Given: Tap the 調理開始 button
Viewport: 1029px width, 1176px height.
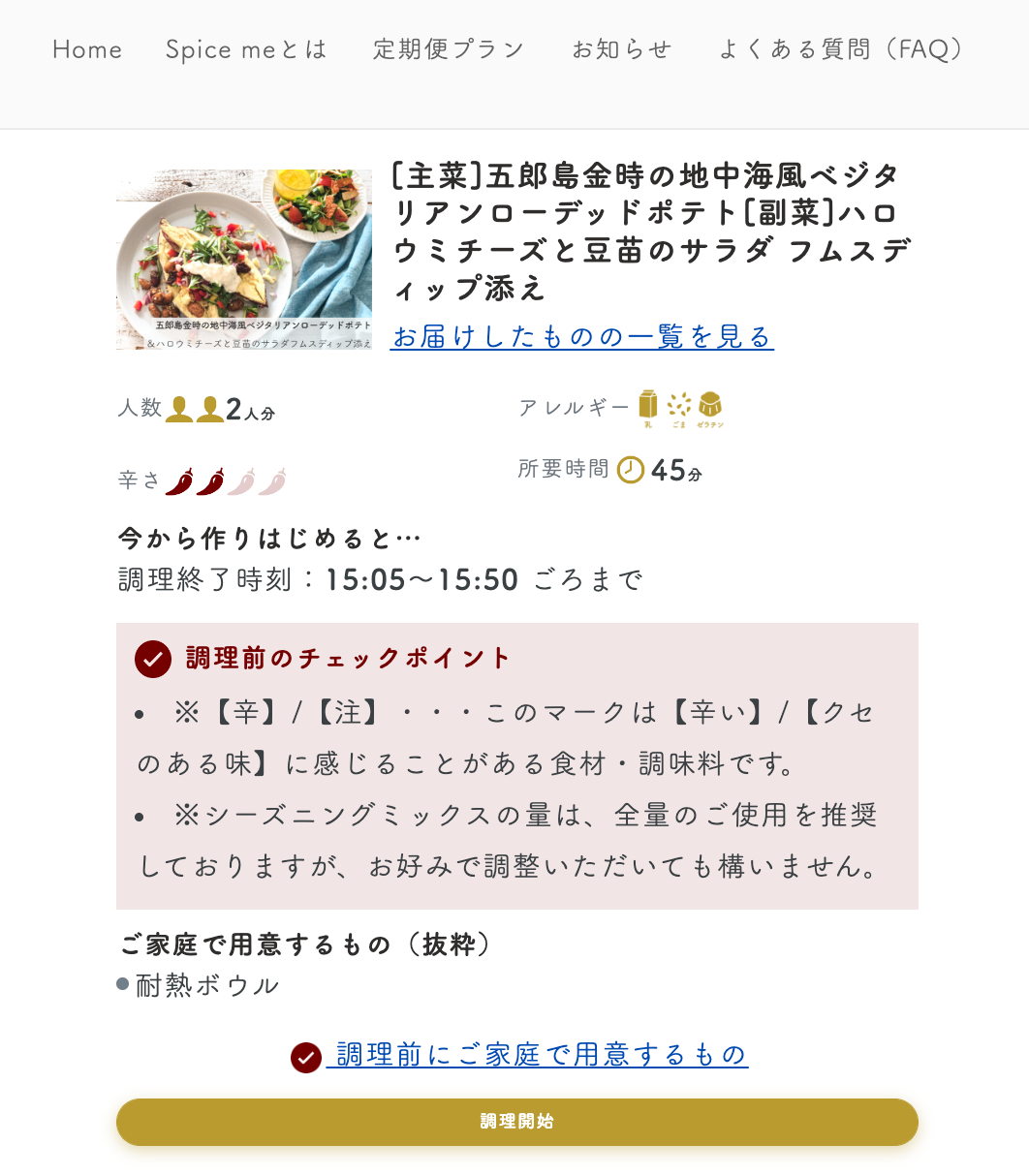Looking at the screenshot, I should (x=516, y=1122).
